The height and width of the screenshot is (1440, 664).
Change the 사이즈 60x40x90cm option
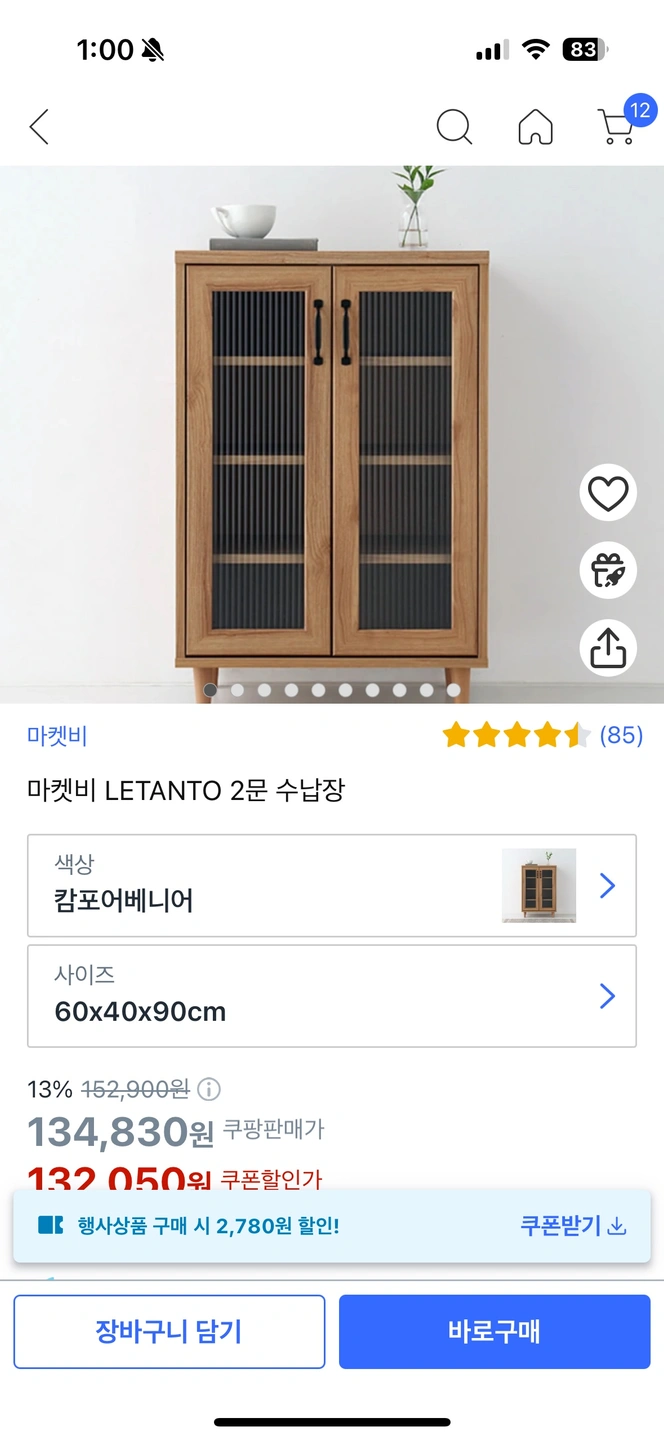pos(331,996)
